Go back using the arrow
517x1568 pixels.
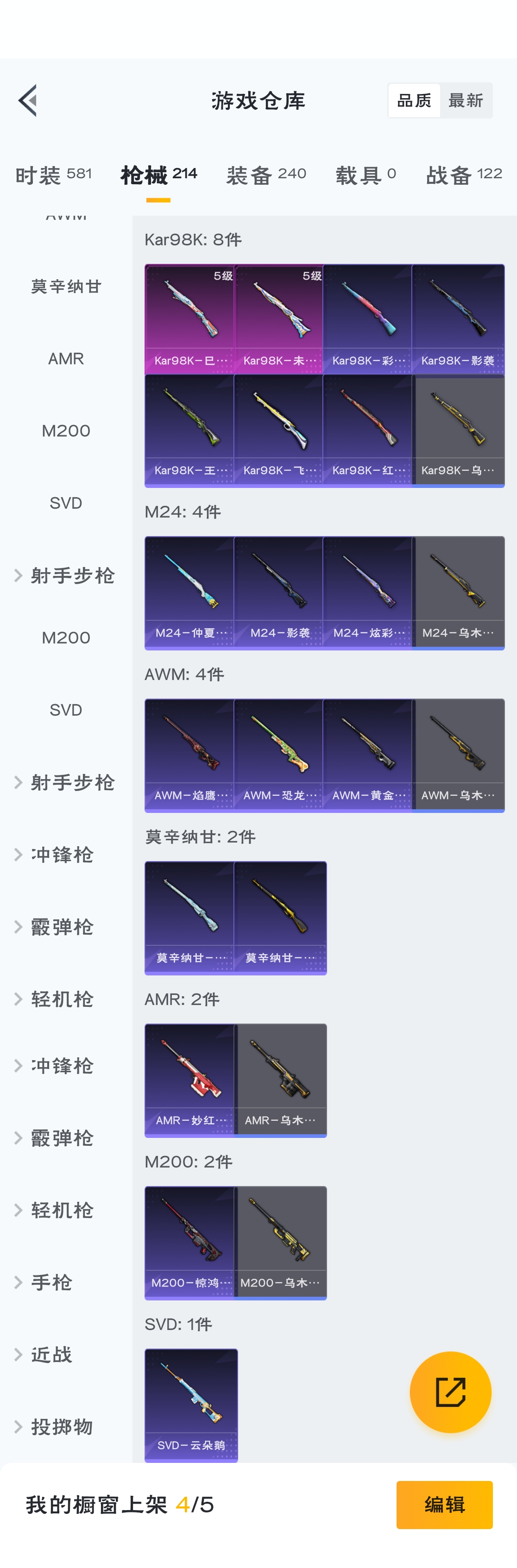[28, 100]
